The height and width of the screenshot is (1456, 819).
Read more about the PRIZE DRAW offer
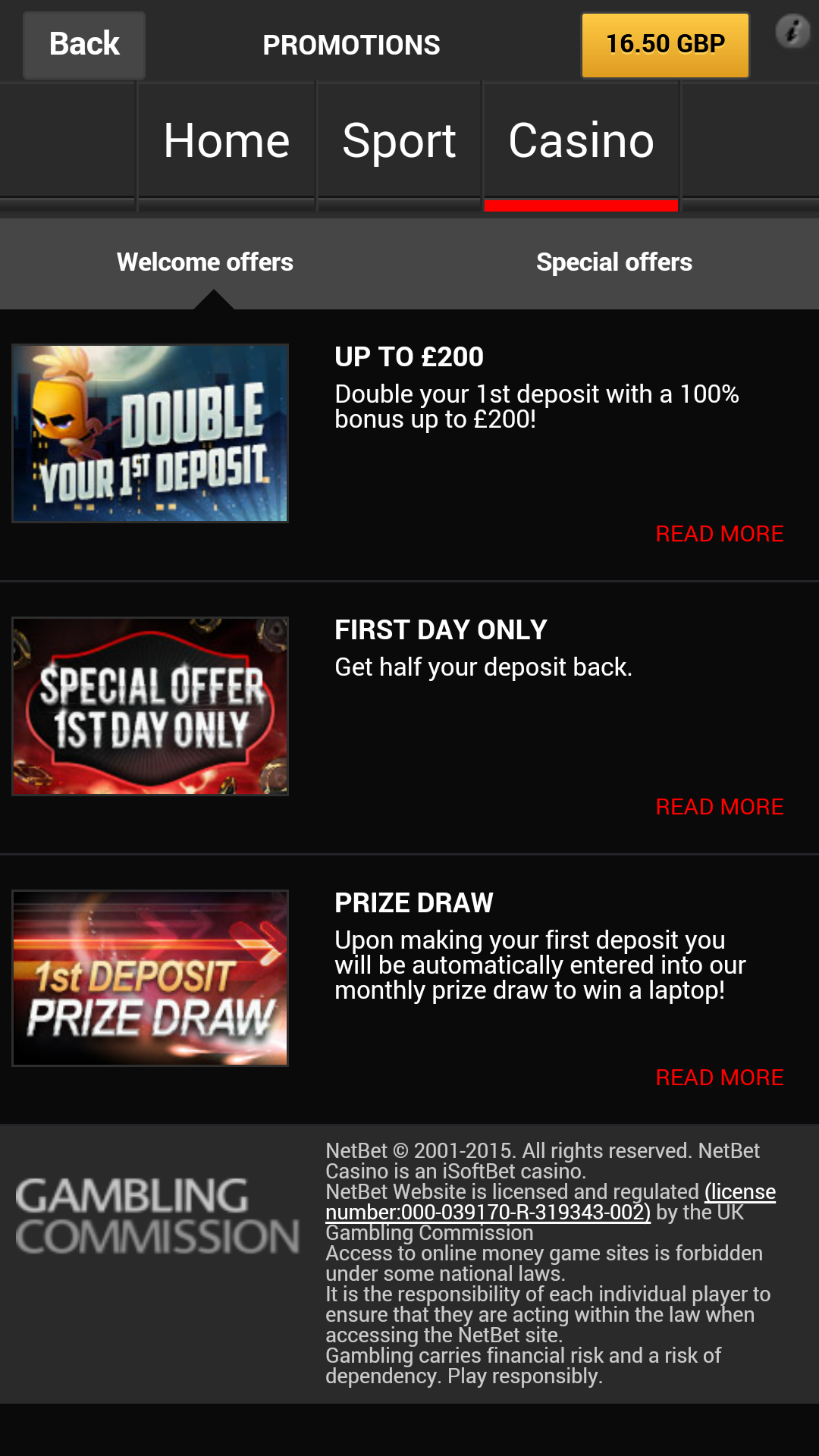tap(719, 1077)
